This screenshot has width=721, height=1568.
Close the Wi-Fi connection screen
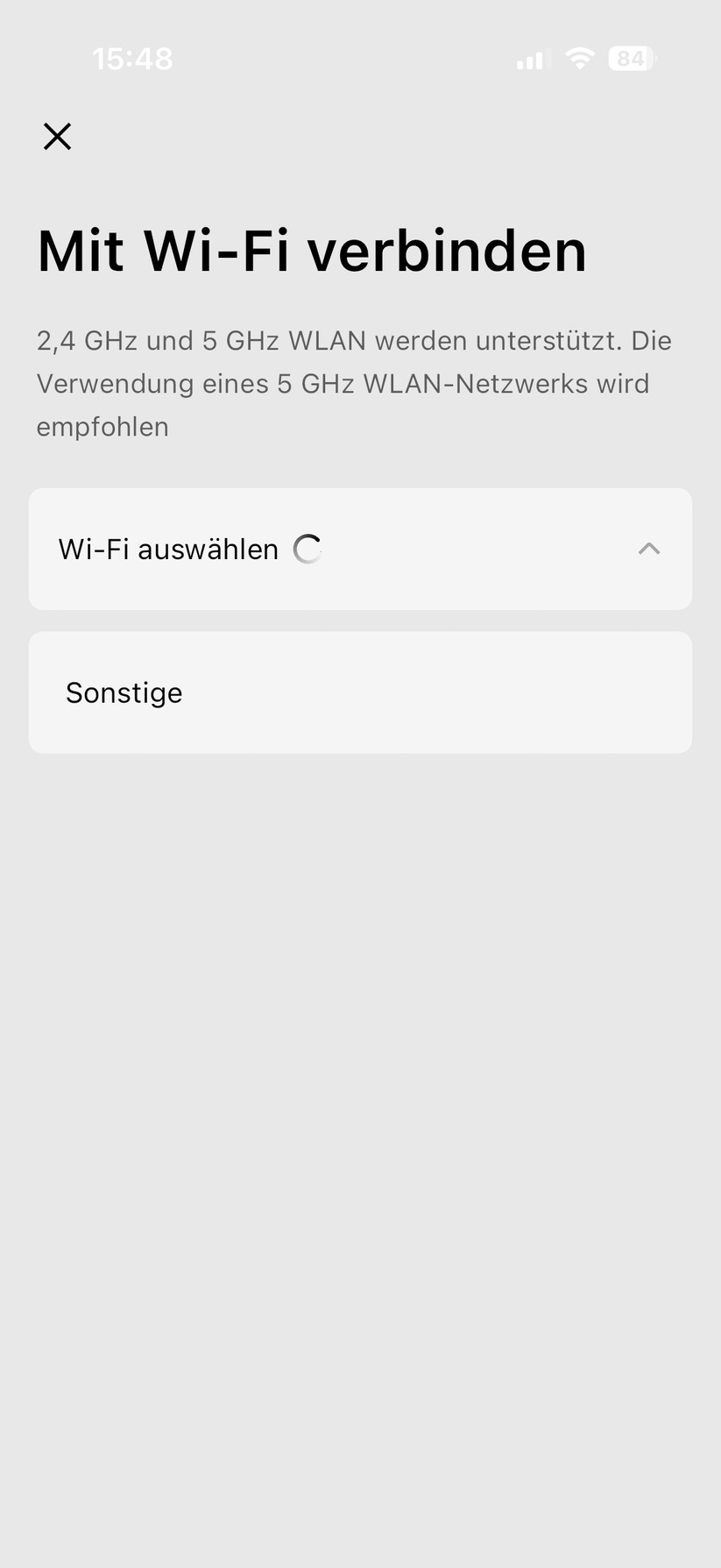pos(57,136)
